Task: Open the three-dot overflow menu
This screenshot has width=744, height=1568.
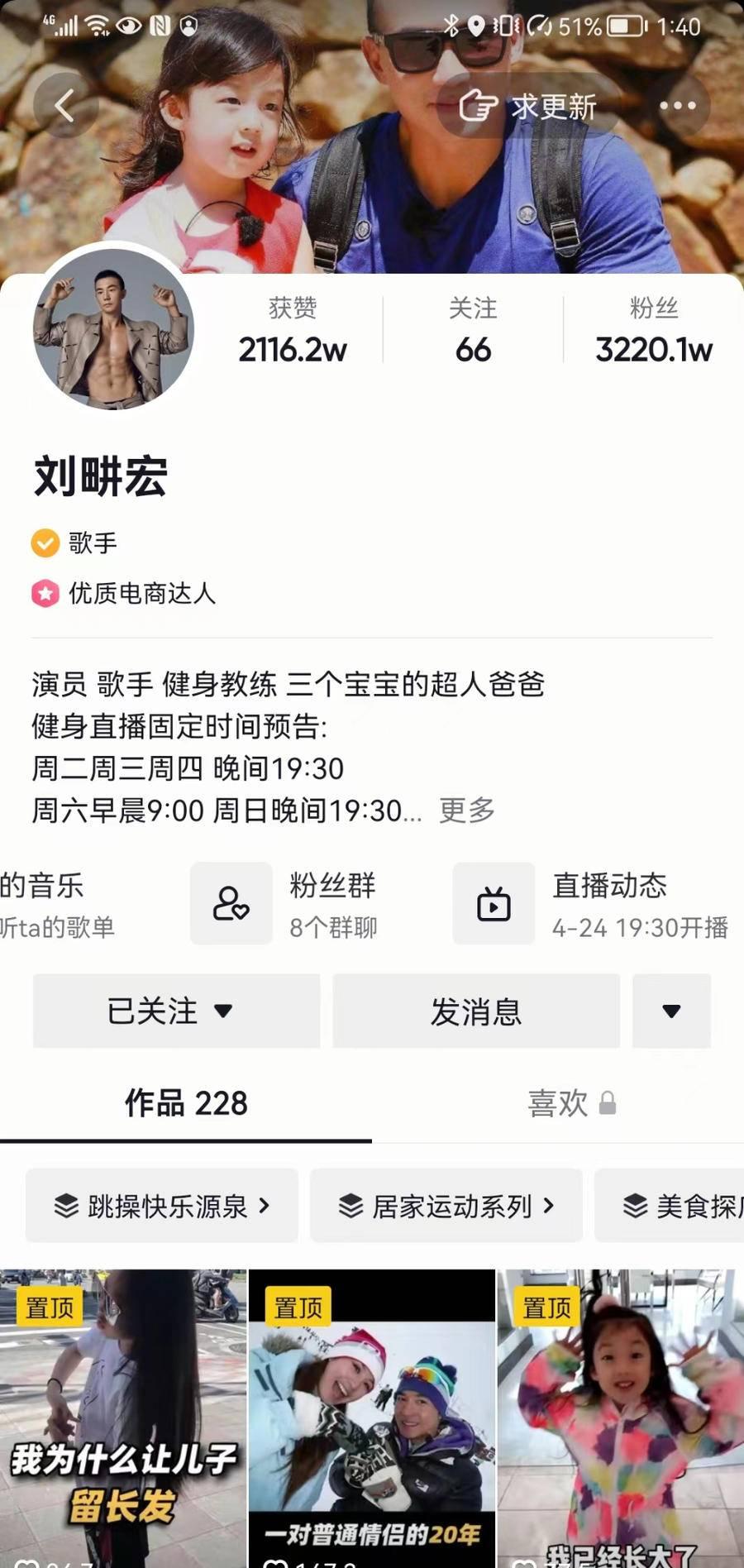Action: coord(677,106)
